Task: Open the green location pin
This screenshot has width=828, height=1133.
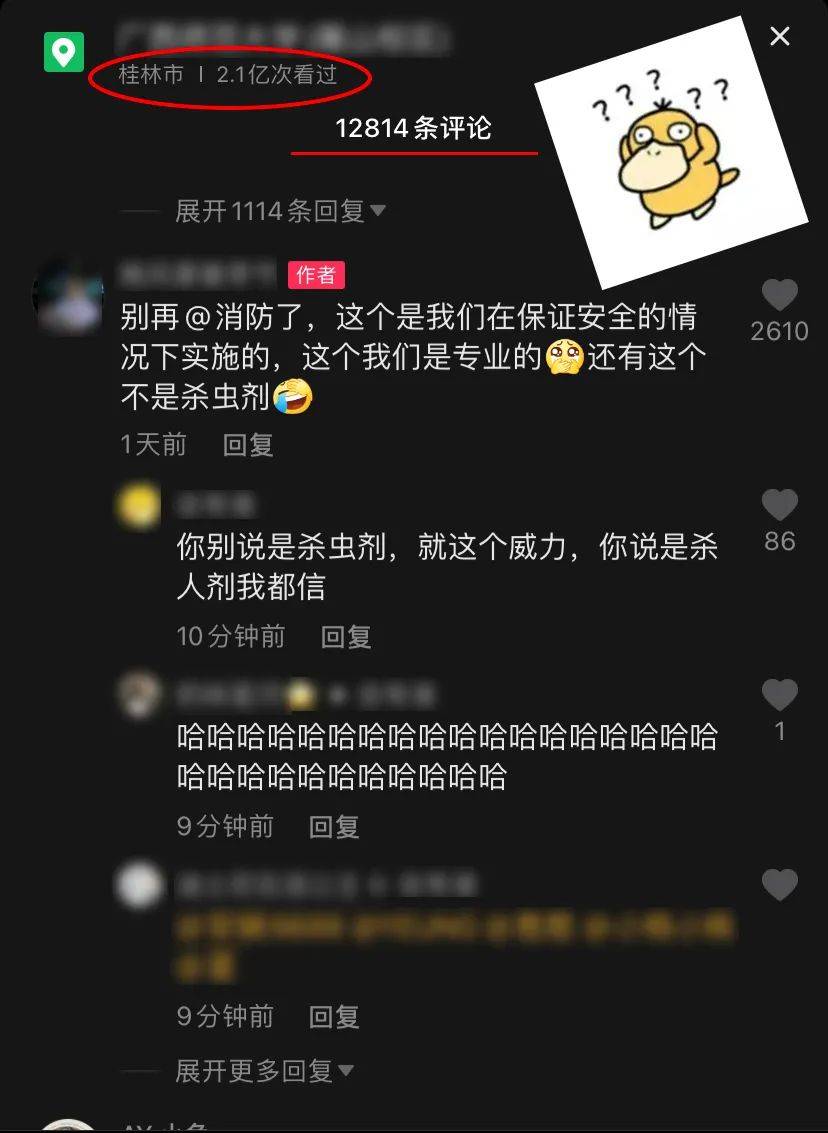Action: pyautogui.click(x=64, y=52)
